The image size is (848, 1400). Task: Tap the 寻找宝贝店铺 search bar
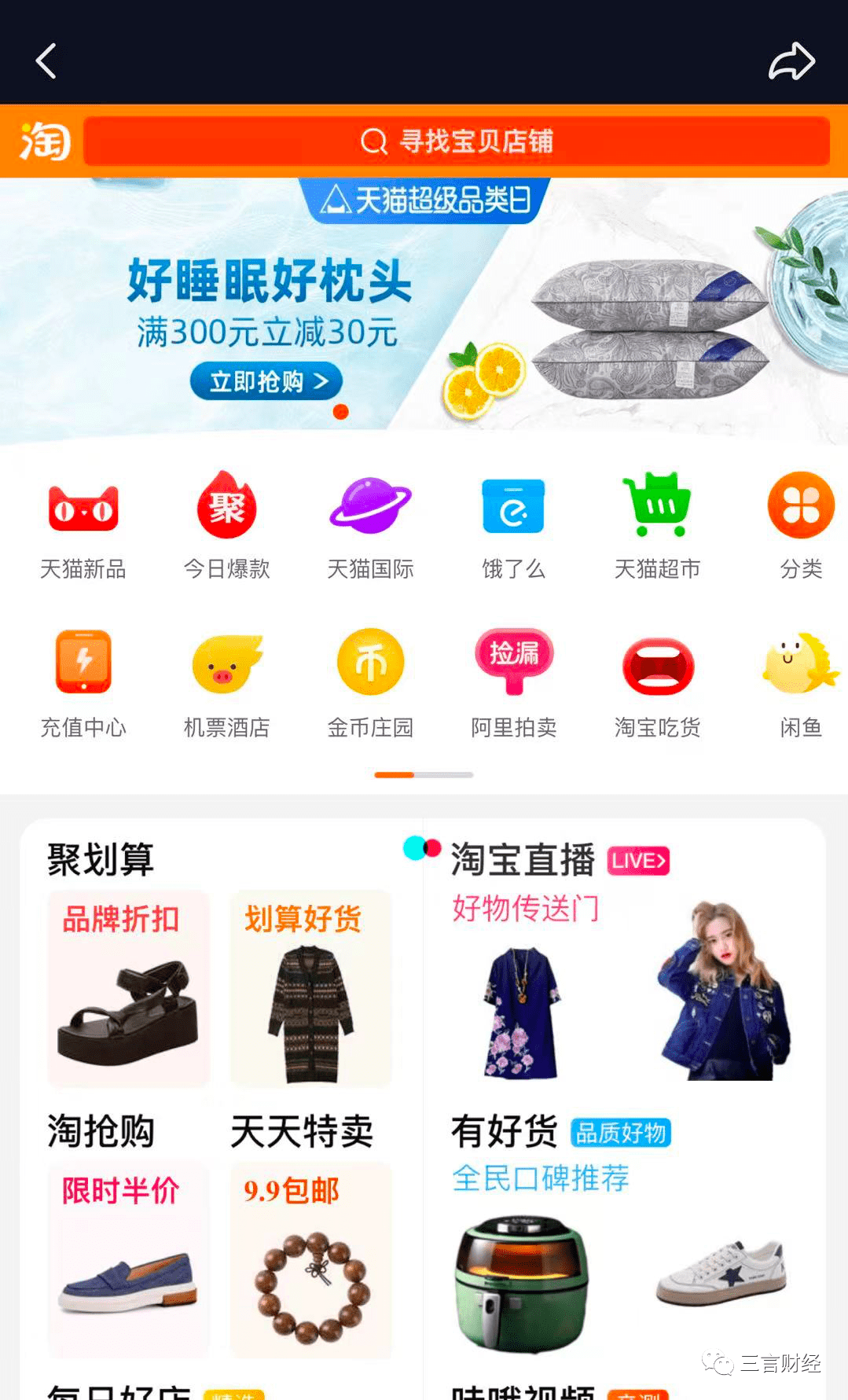pyautogui.click(x=460, y=141)
